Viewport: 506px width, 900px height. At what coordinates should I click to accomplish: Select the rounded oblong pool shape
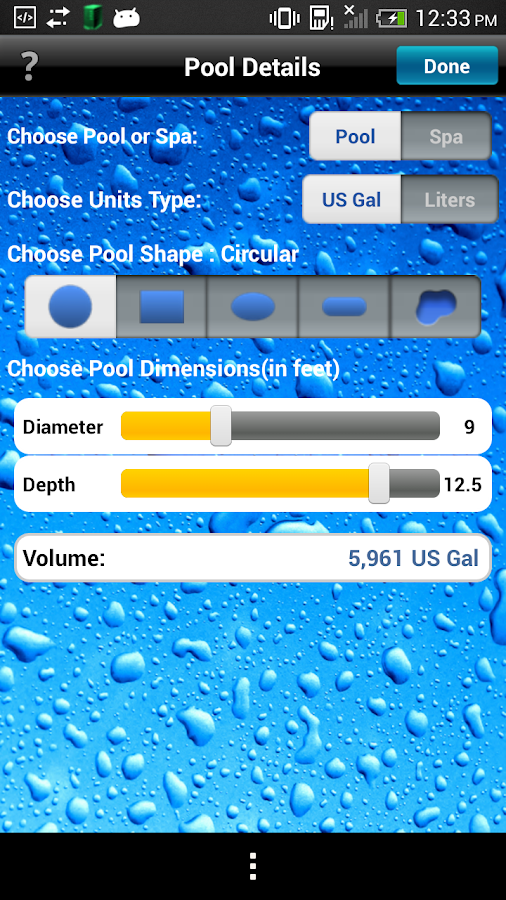344,307
